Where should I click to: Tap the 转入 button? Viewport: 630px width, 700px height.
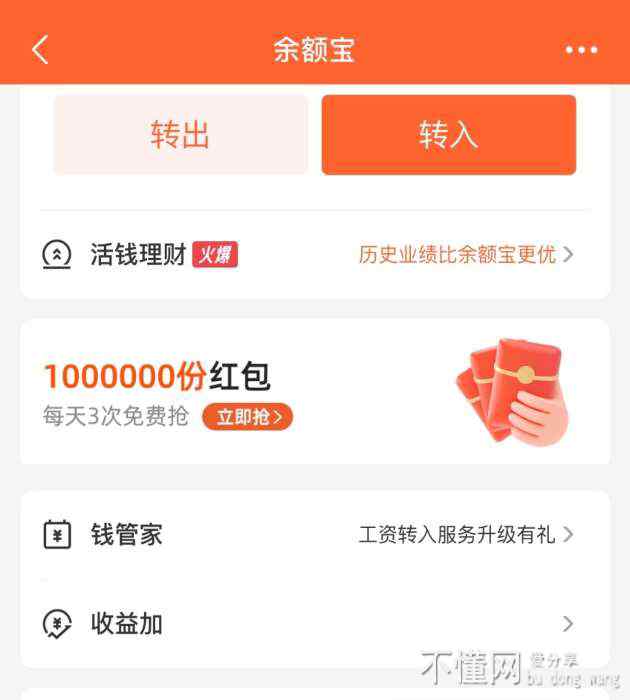[x=448, y=135]
